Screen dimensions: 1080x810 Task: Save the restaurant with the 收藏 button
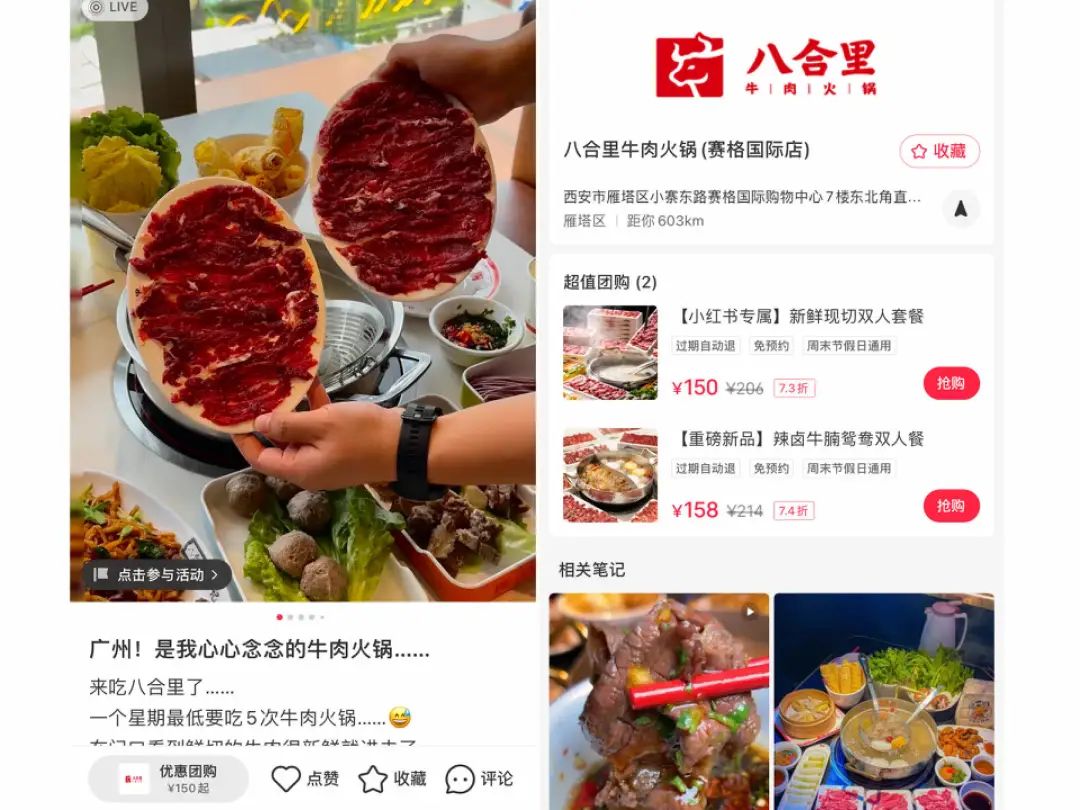tap(939, 152)
